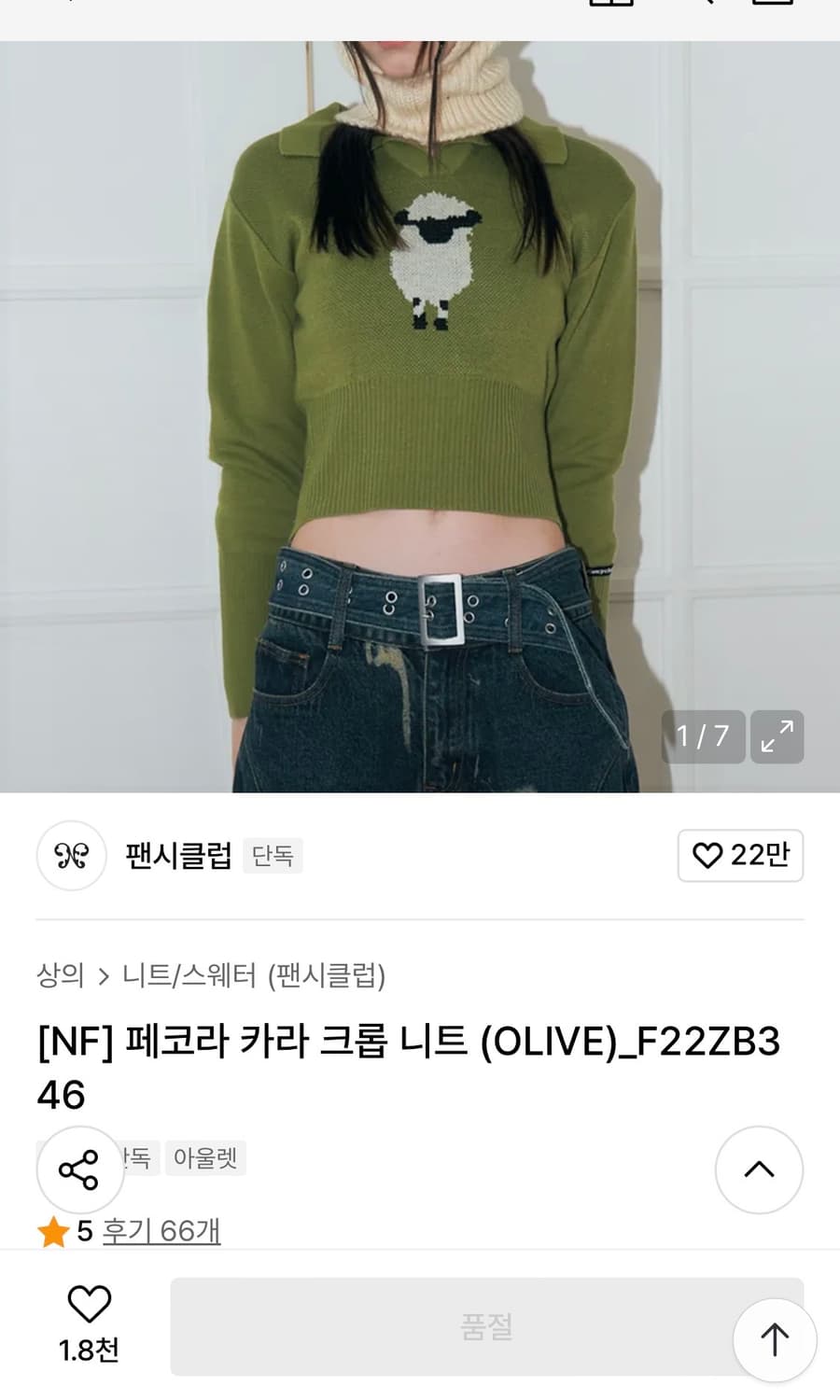Screen dimensions: 840x1400
Task: Open the share icon below the product title
Action: [81, 1168]
